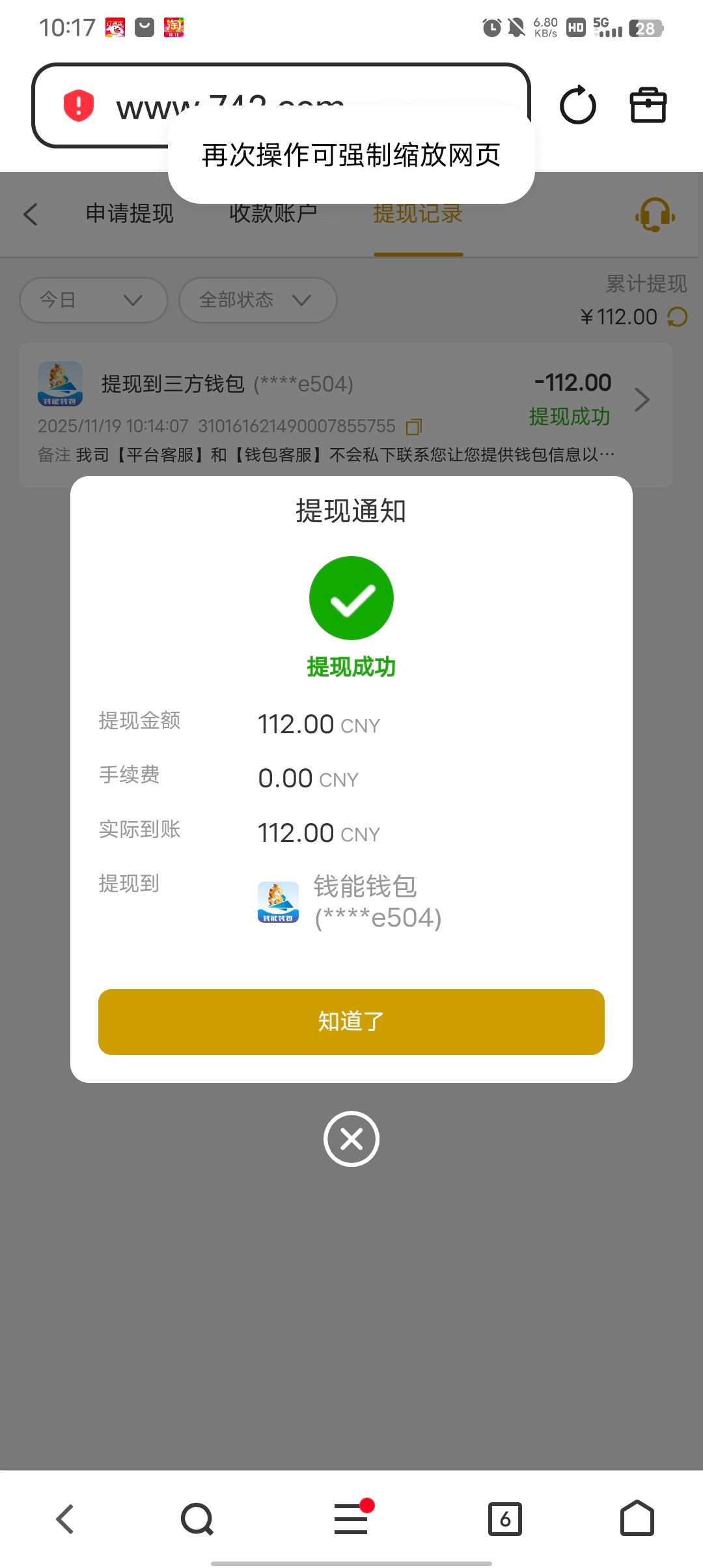
Task: Go to the browser home page
Action: pyautogui.click(x=637, y=1519)
